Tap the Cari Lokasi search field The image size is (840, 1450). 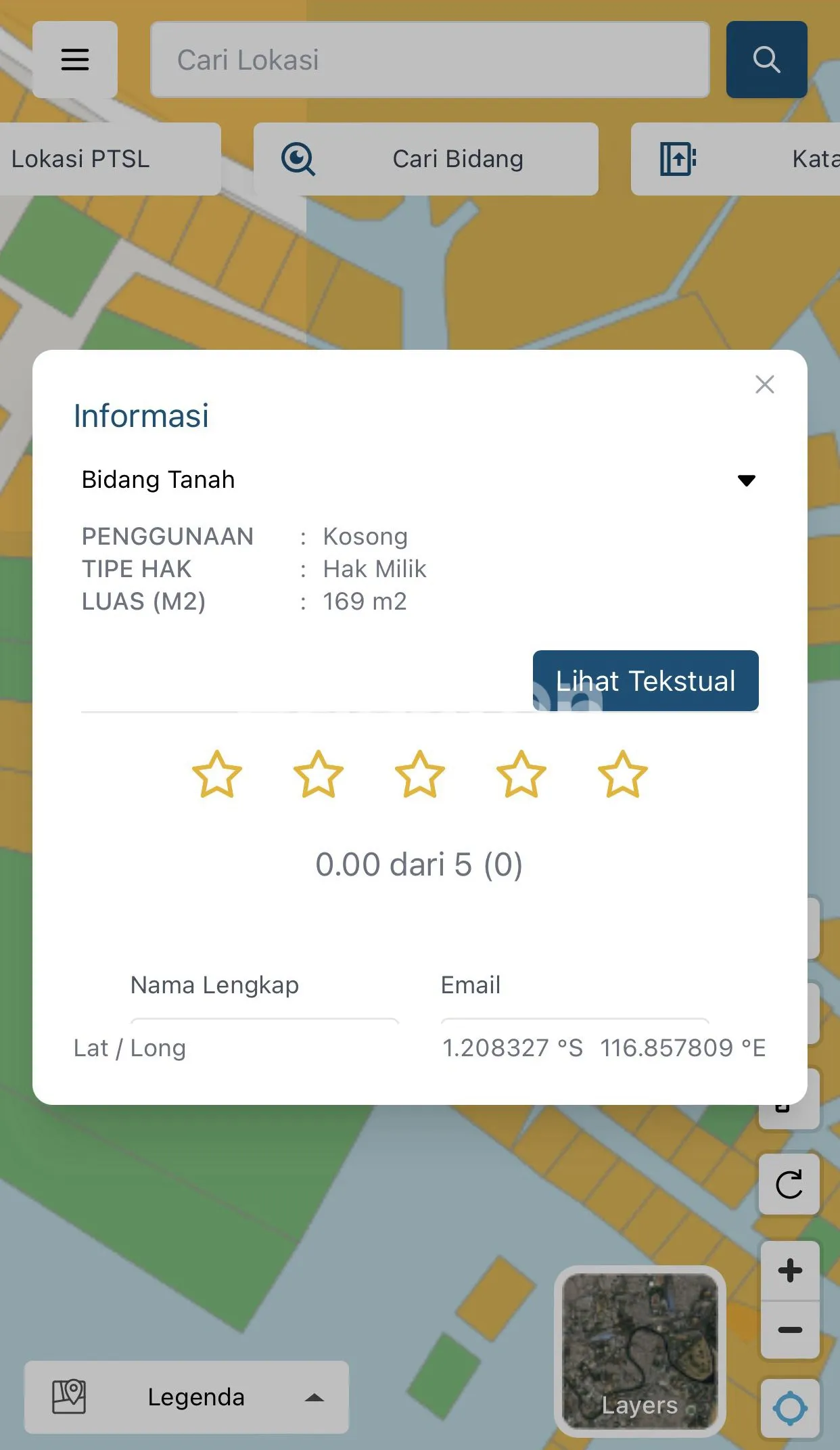[429, 60]
